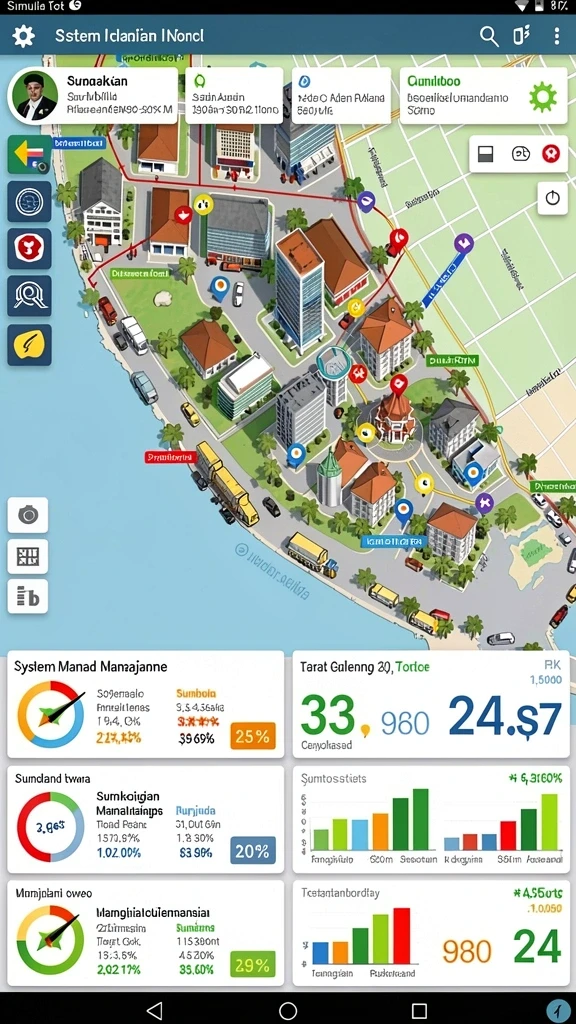
Task: Tap the blue 20% button
Action: coord(253,851)
